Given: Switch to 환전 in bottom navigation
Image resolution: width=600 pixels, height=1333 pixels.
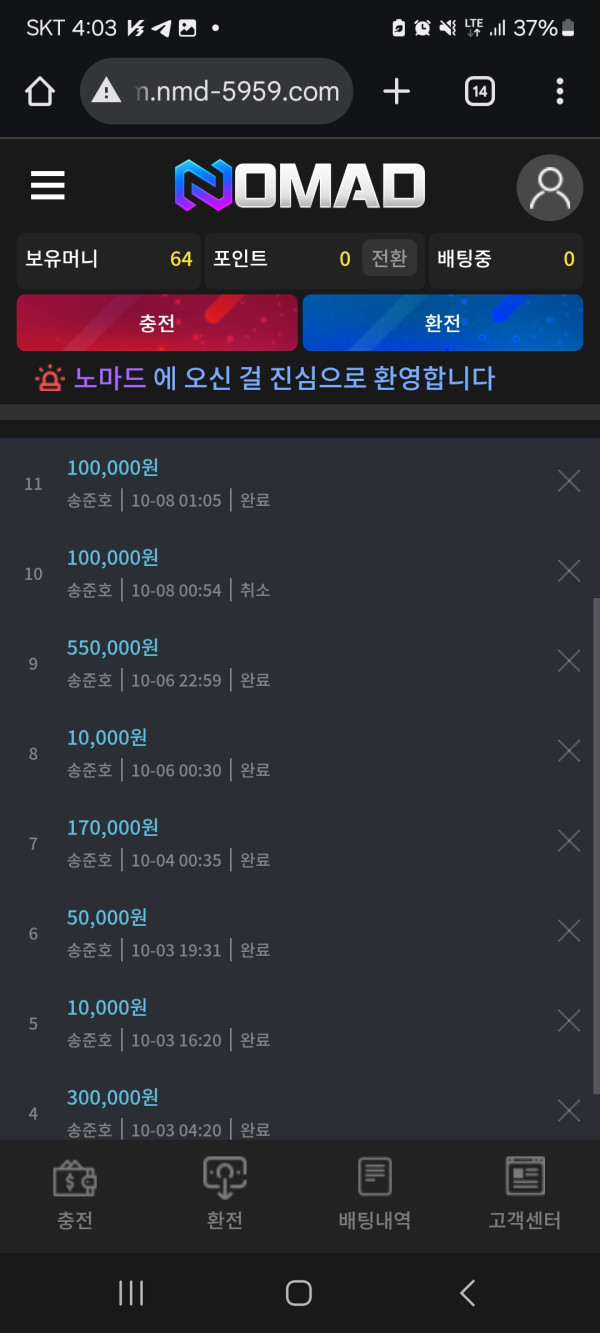Looking at the screenshot, I should coord(225,1194).
